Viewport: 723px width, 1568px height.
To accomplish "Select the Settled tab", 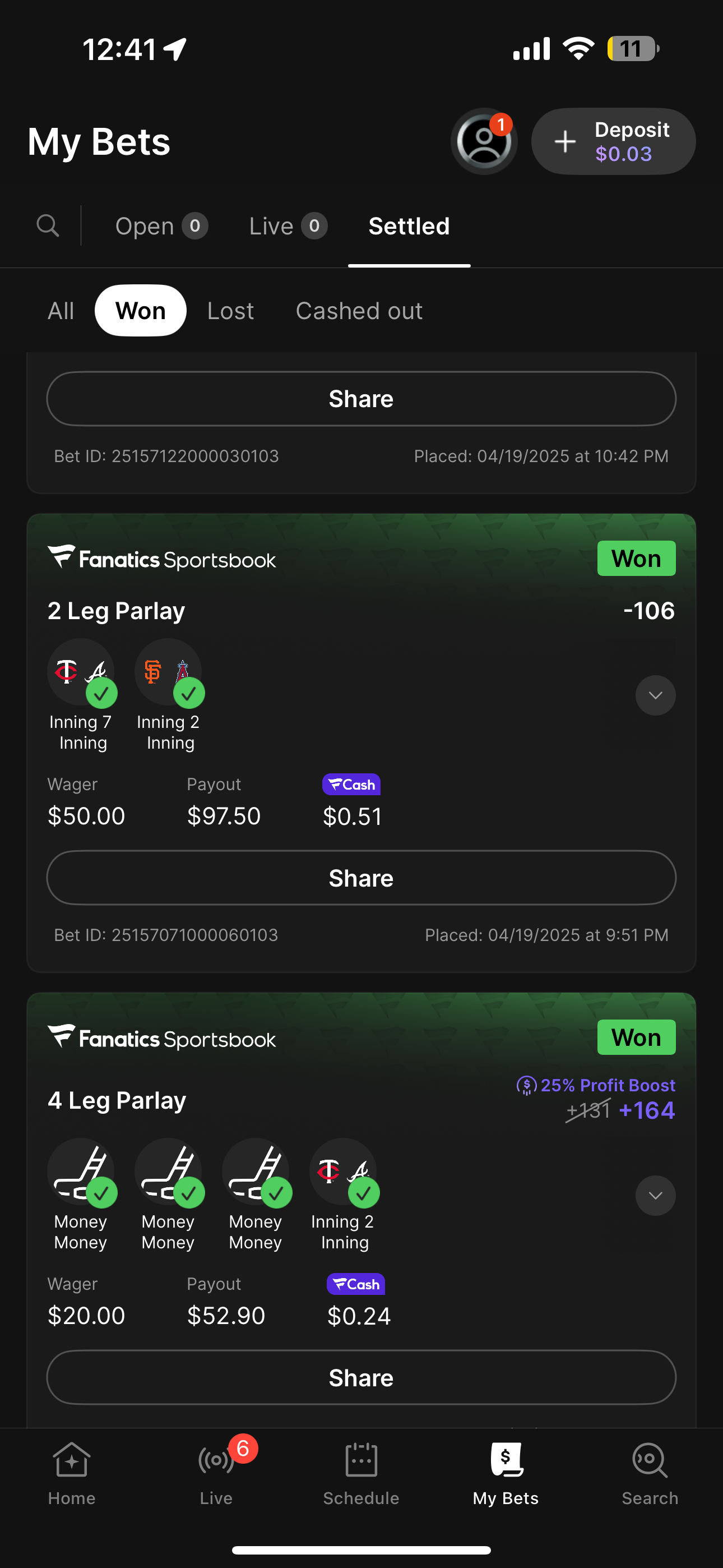I will (x=409, y=227).
